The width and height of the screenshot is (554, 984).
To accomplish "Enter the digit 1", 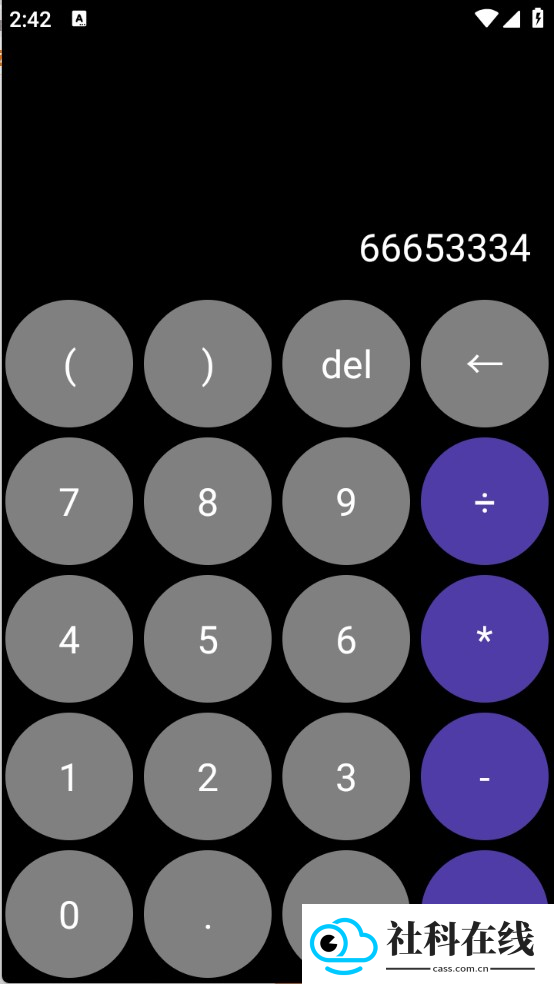I will 69,776.
